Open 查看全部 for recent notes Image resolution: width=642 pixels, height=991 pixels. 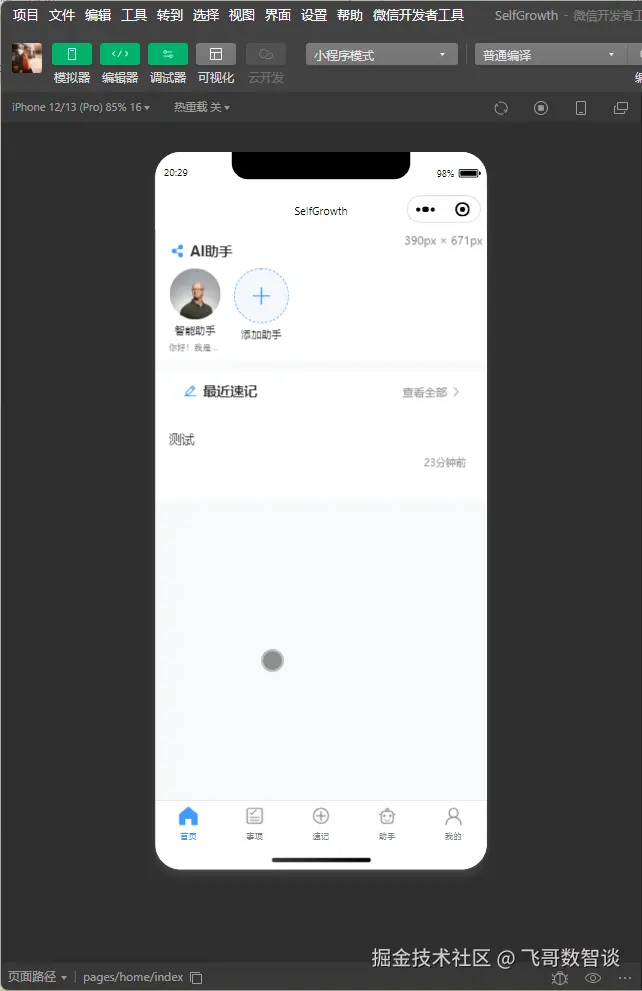click(431, 392)
